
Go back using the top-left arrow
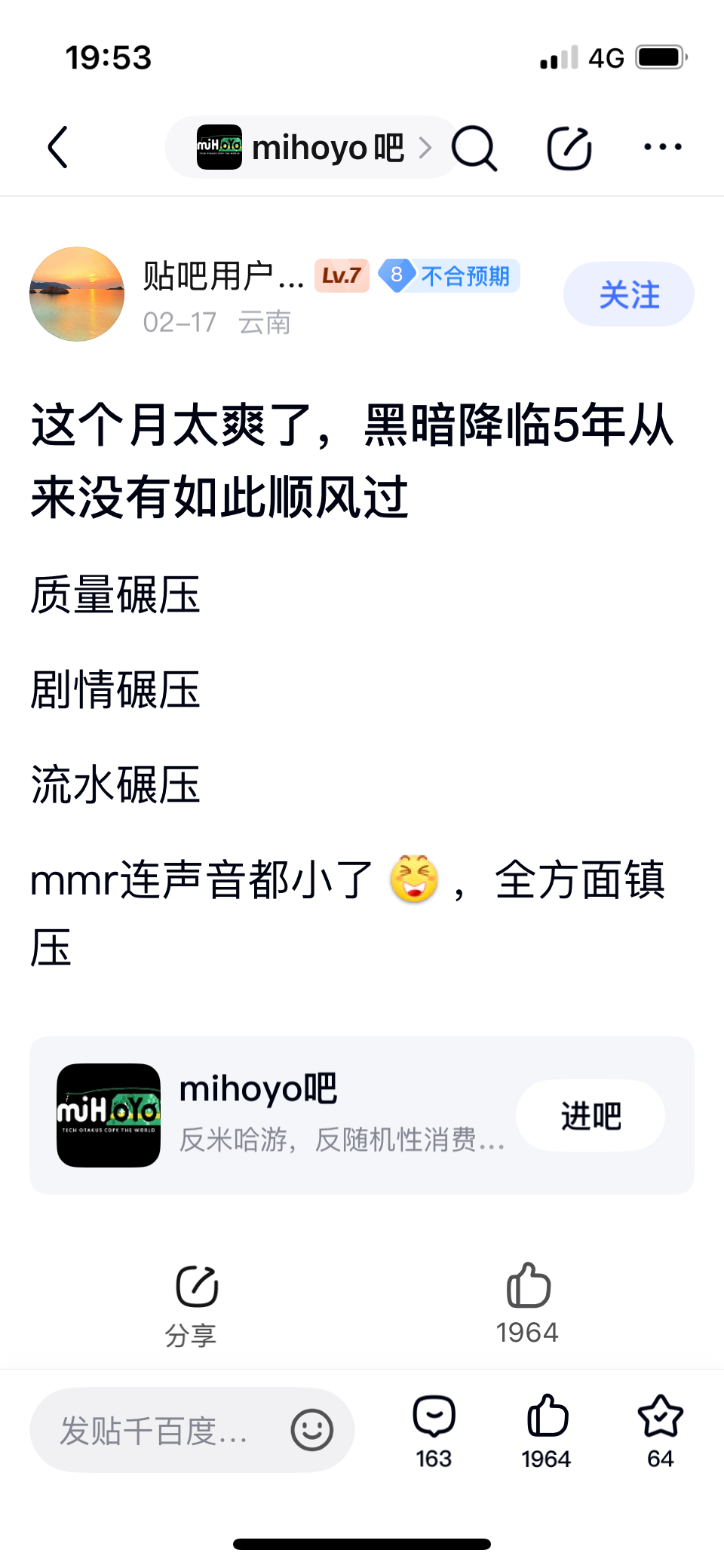click(x=59, y=147)
